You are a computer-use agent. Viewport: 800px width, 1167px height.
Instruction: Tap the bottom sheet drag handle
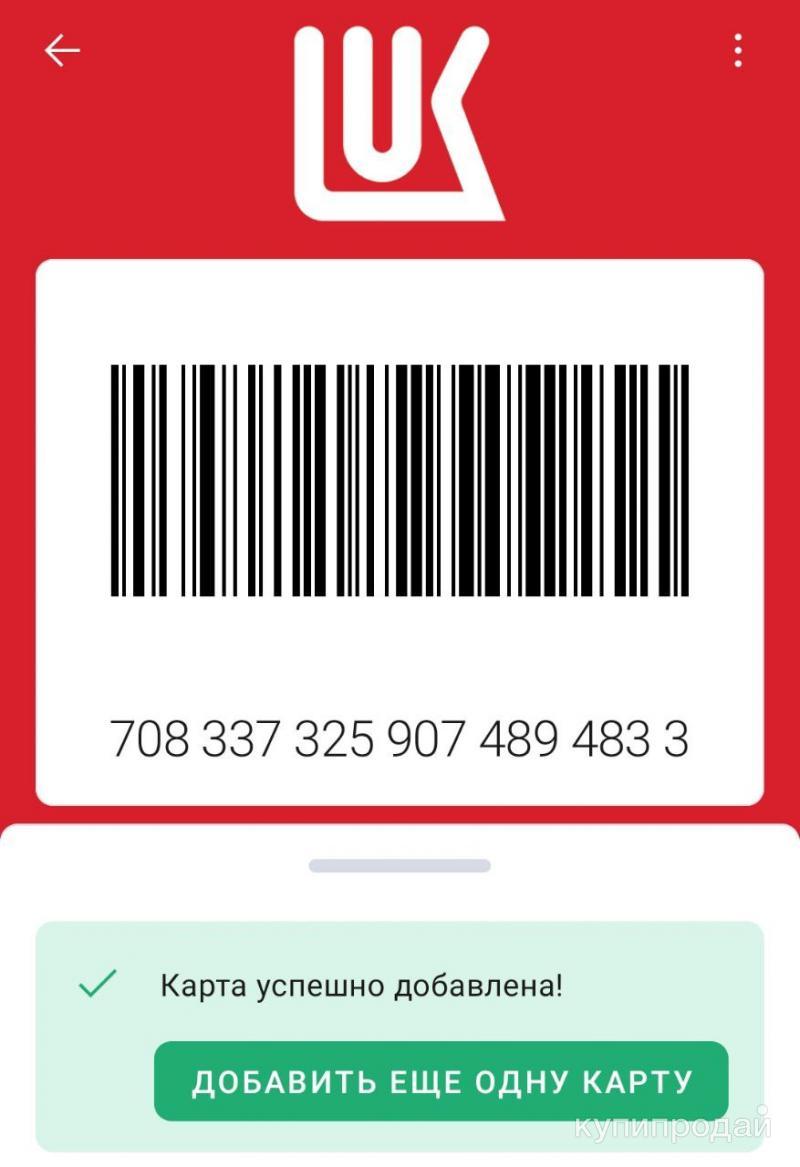(x=400, y=866)
